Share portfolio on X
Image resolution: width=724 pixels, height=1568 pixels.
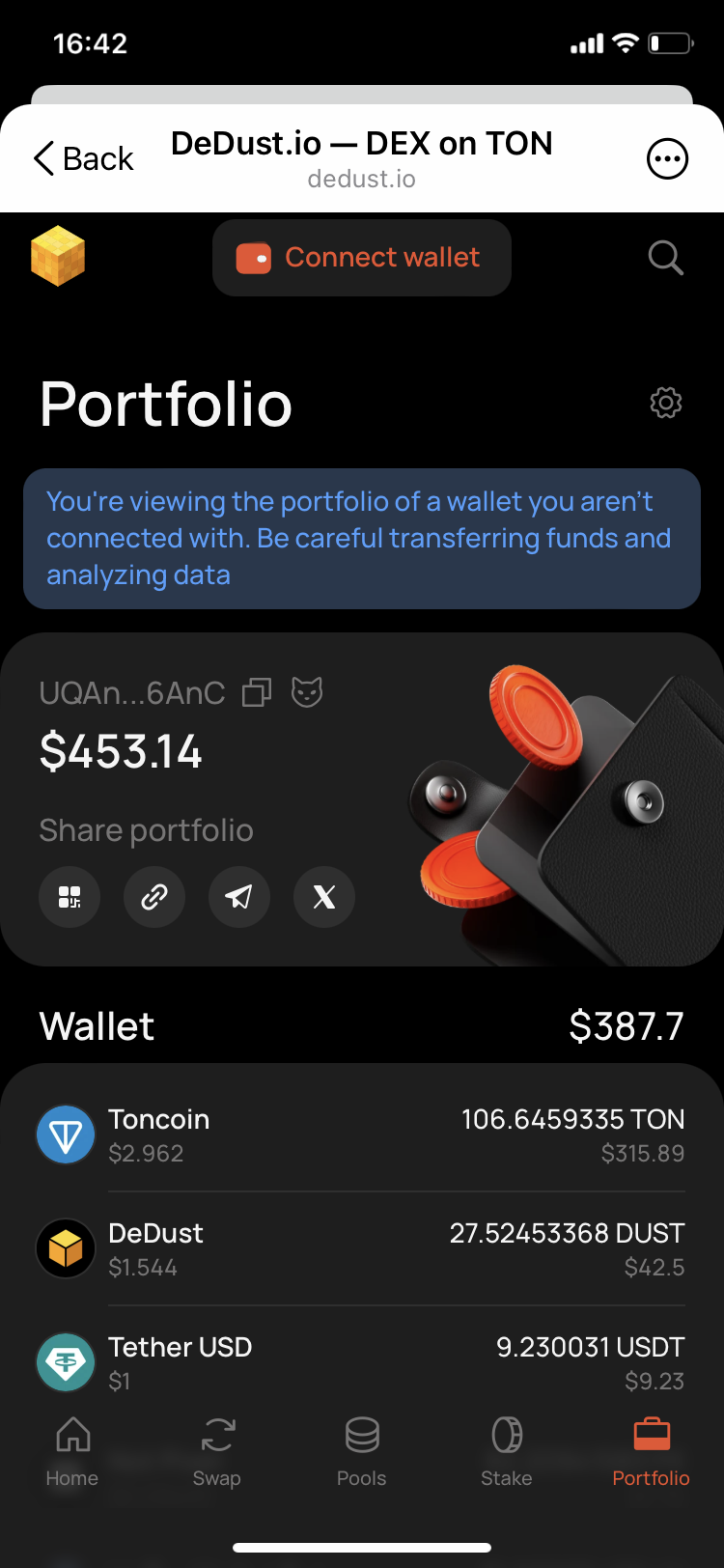(x=324, y=897)
